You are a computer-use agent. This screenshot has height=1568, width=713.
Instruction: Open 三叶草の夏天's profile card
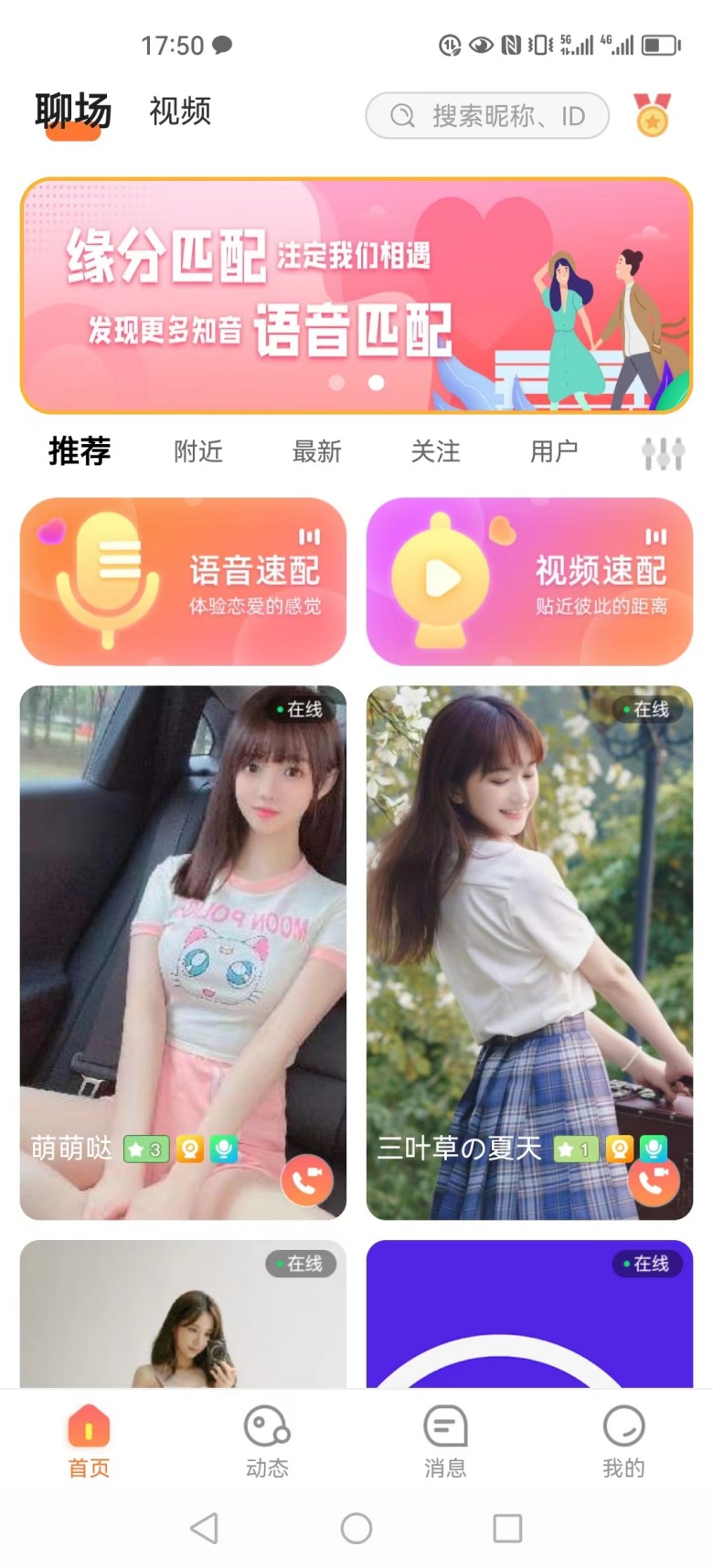coord(529,952)
